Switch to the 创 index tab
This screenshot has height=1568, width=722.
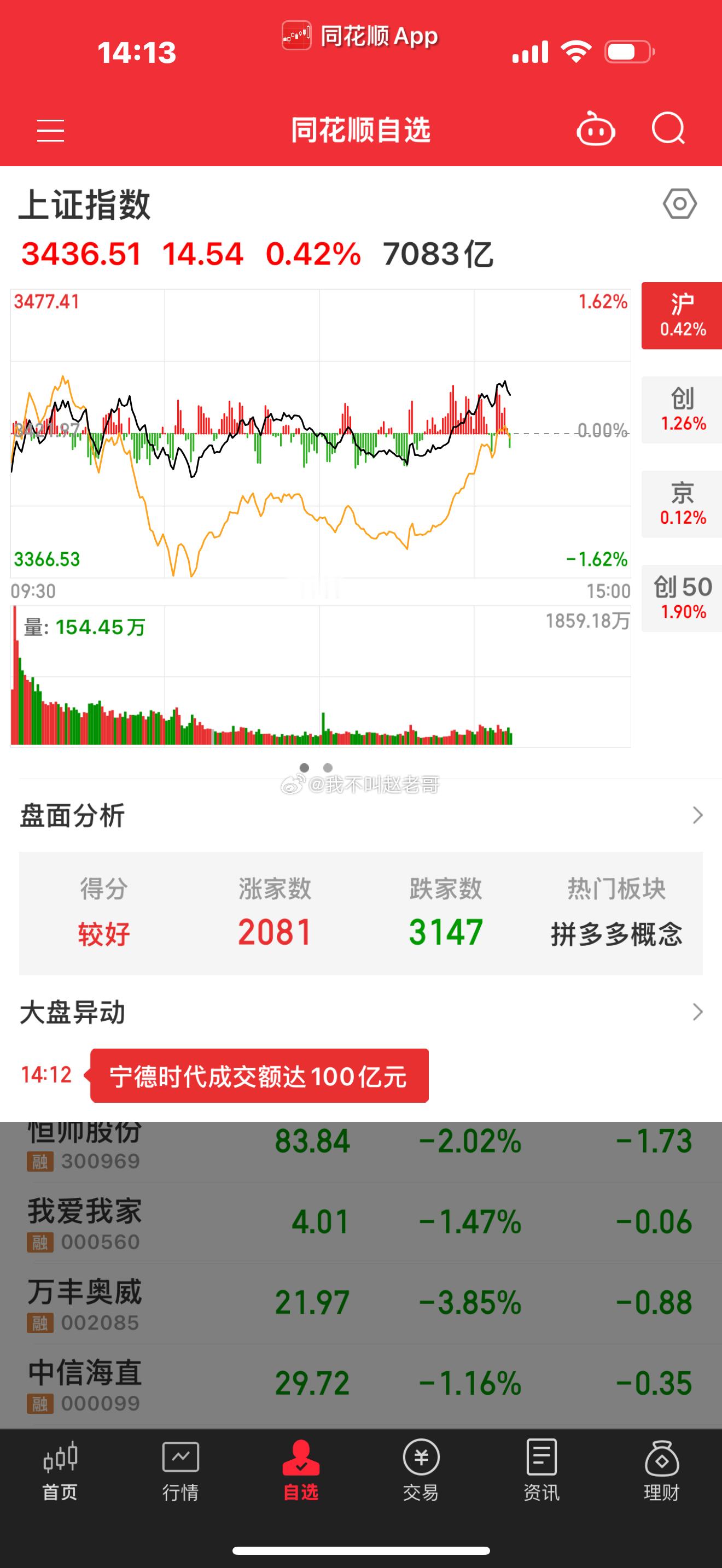[x=682, y=409]
